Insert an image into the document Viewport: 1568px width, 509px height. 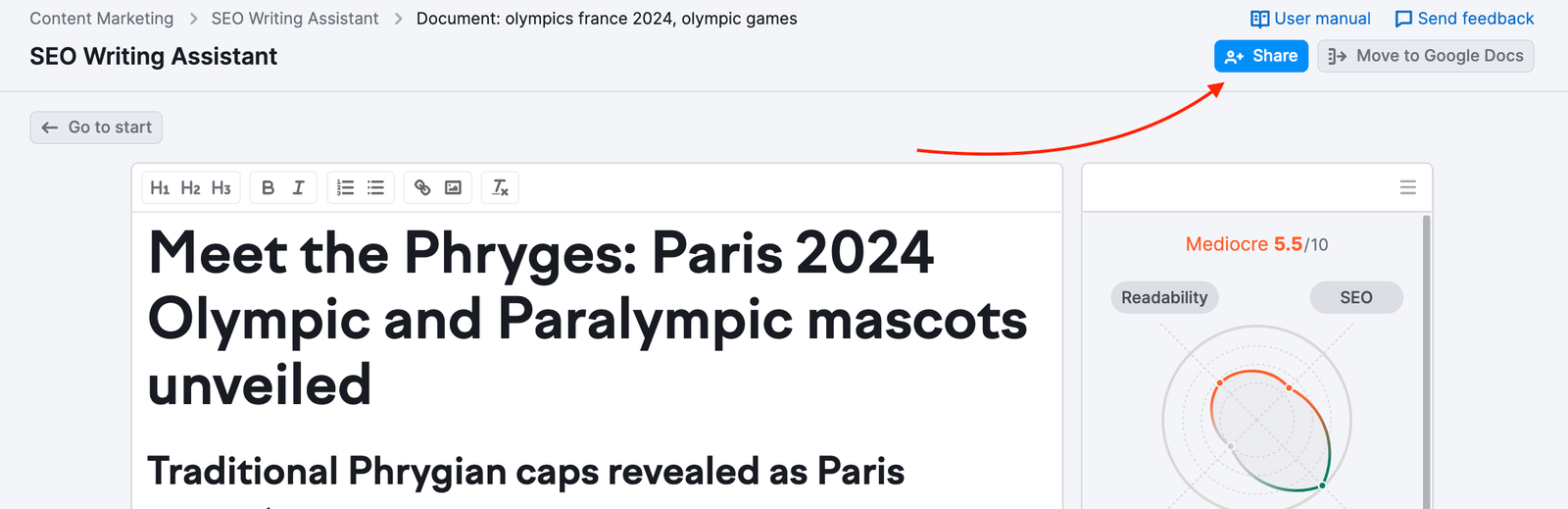click(x=453, y=187)
